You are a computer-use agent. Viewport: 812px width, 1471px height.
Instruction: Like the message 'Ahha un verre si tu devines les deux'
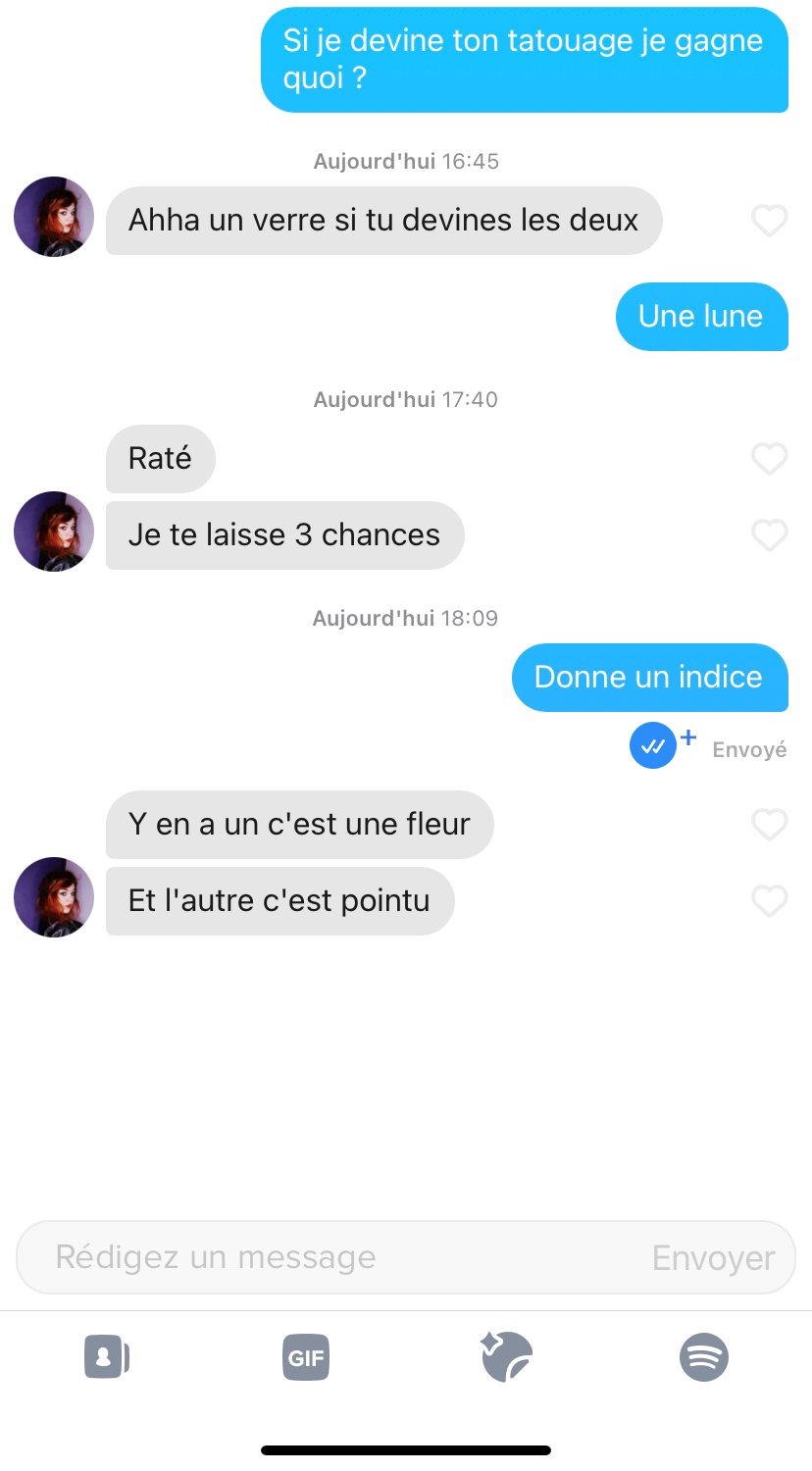[769, 221]
